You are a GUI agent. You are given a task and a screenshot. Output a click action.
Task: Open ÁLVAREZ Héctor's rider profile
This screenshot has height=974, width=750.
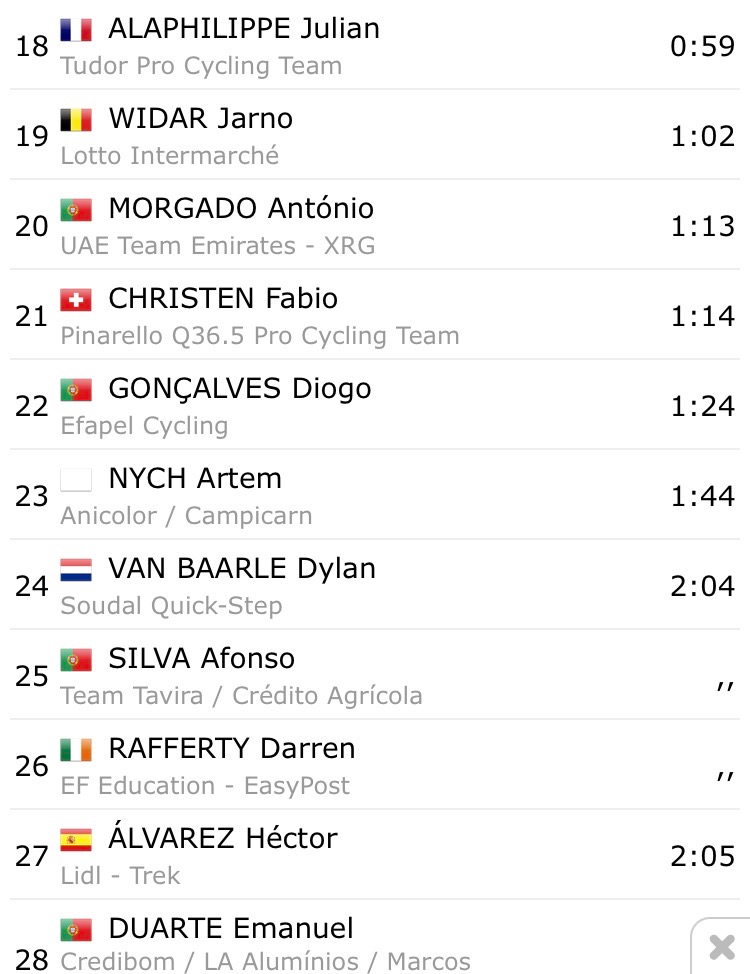(x=222, y=839)
